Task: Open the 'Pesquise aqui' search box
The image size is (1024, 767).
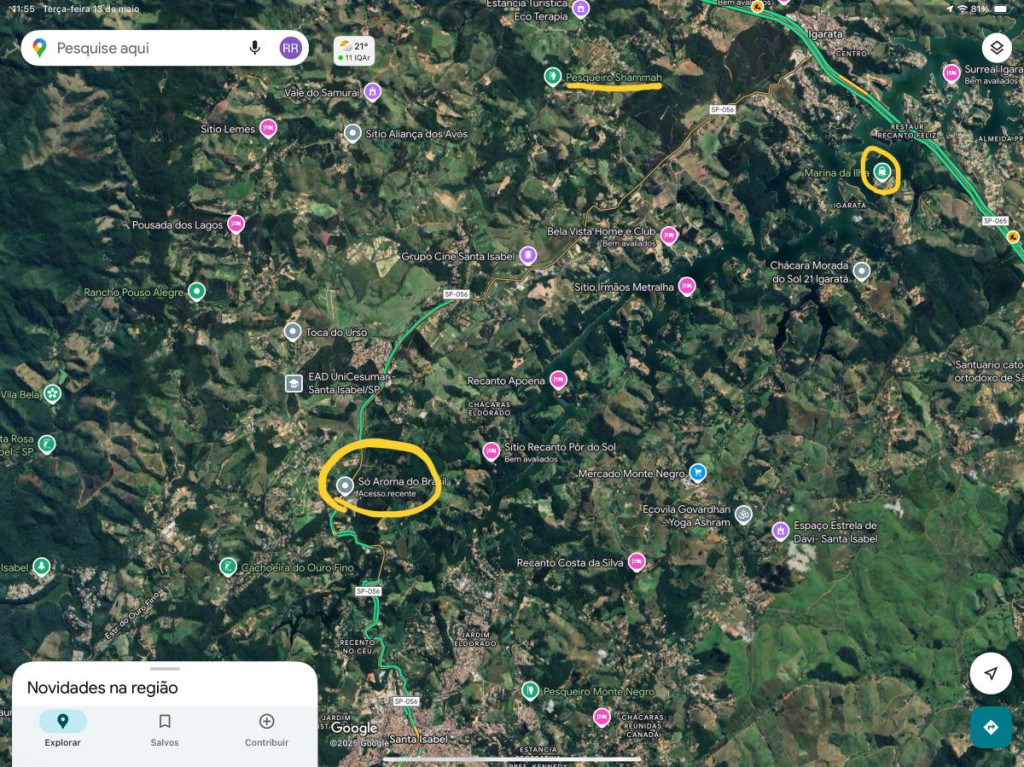Action: [x=140, y=48]
